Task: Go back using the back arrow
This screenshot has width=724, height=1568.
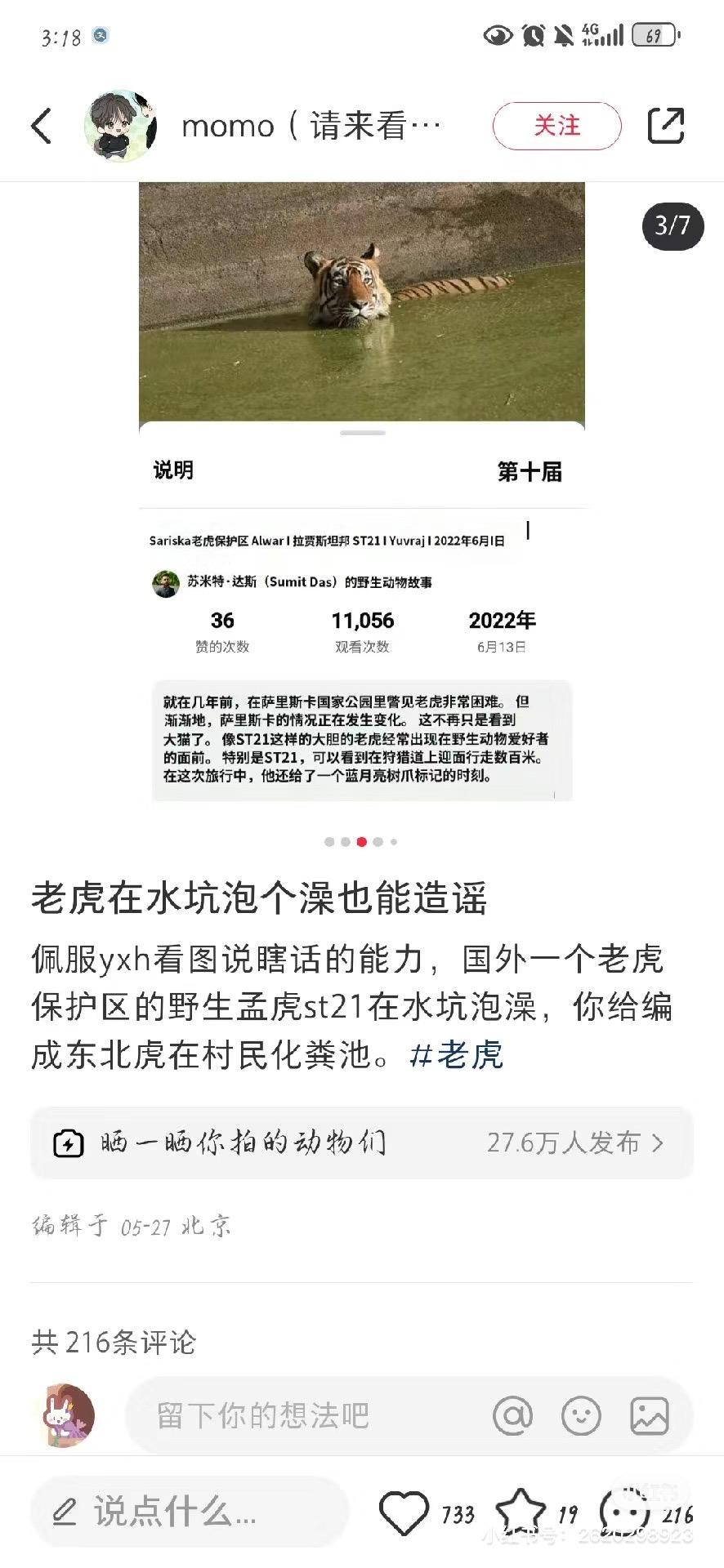Action: (42, 127)
